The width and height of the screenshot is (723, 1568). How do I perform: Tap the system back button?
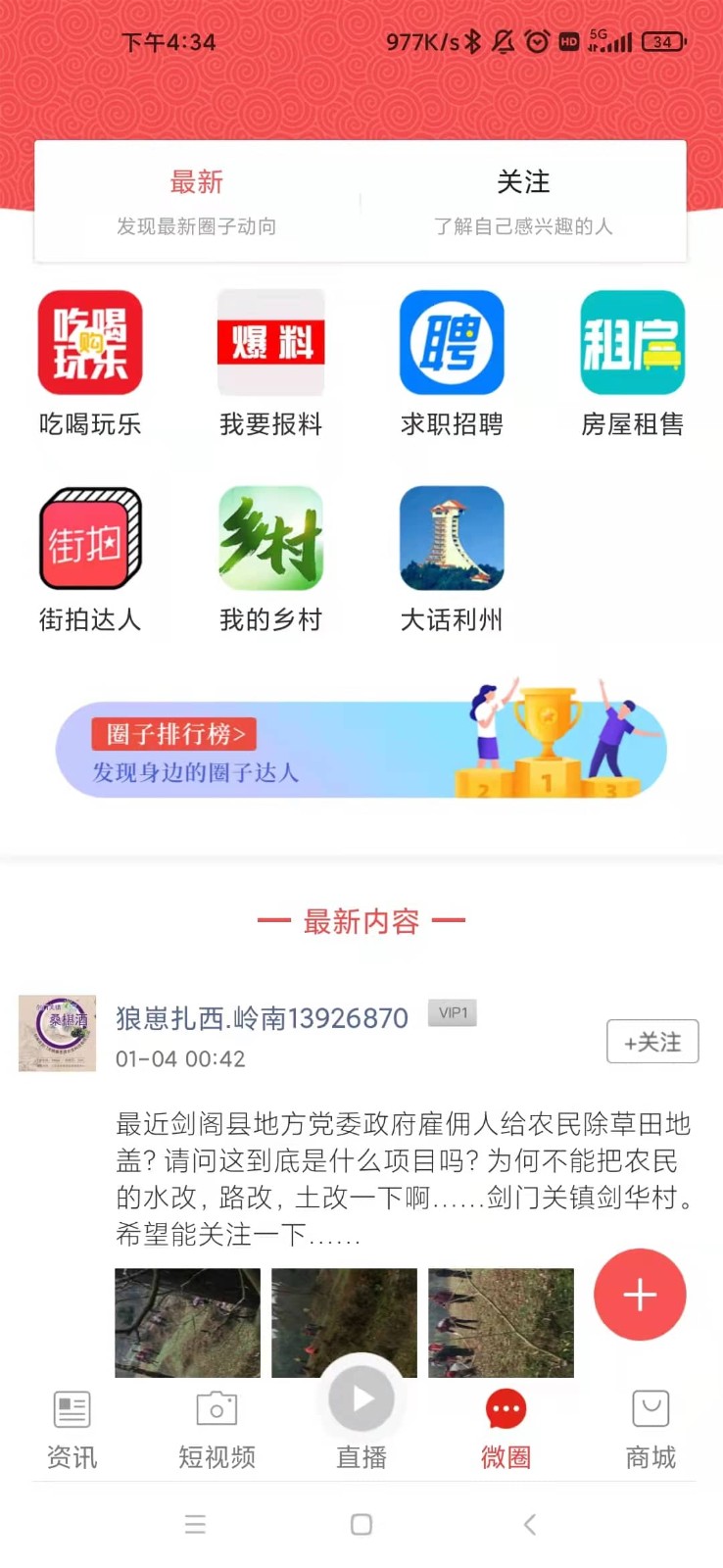point(529,1524)
